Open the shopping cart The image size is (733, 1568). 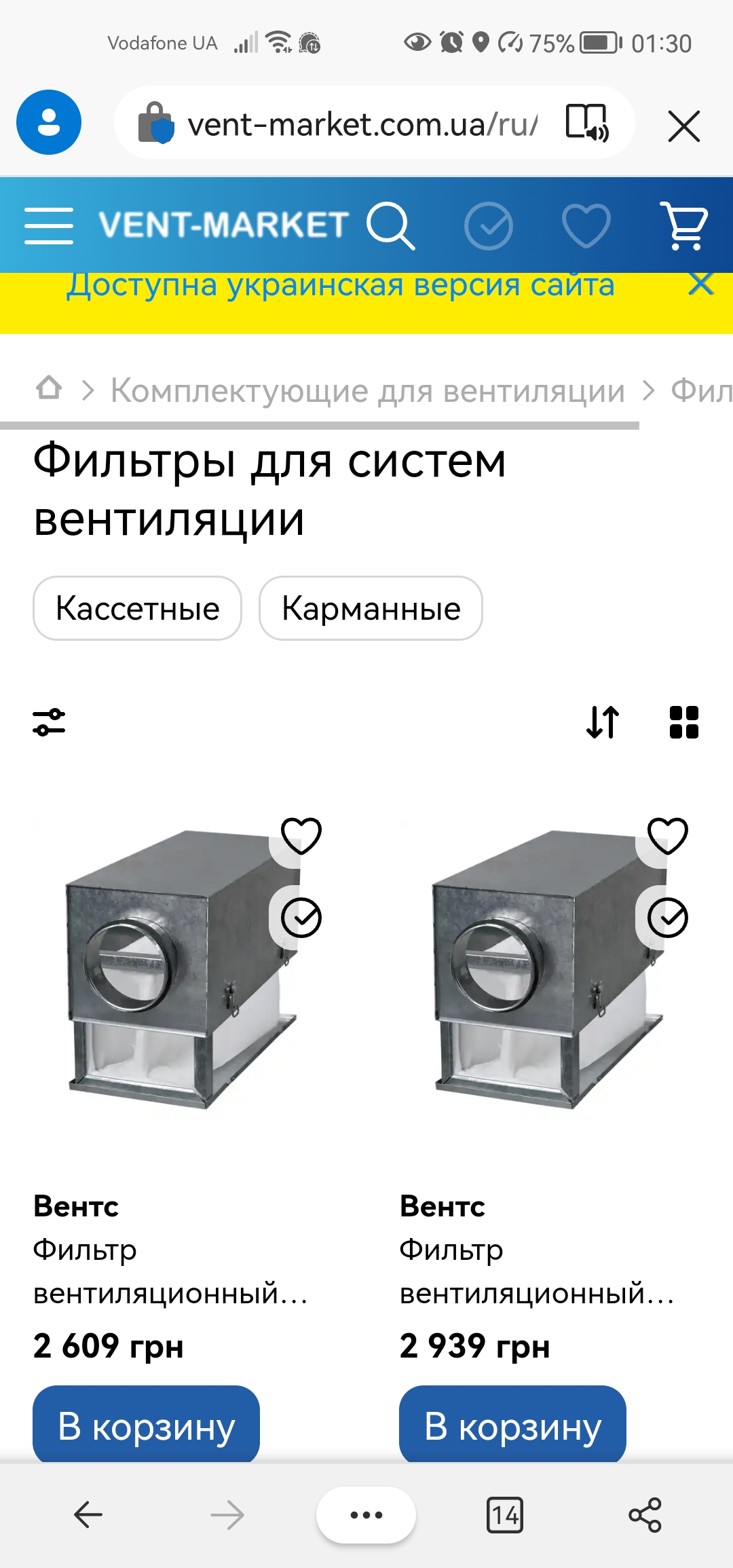(684, 226)
